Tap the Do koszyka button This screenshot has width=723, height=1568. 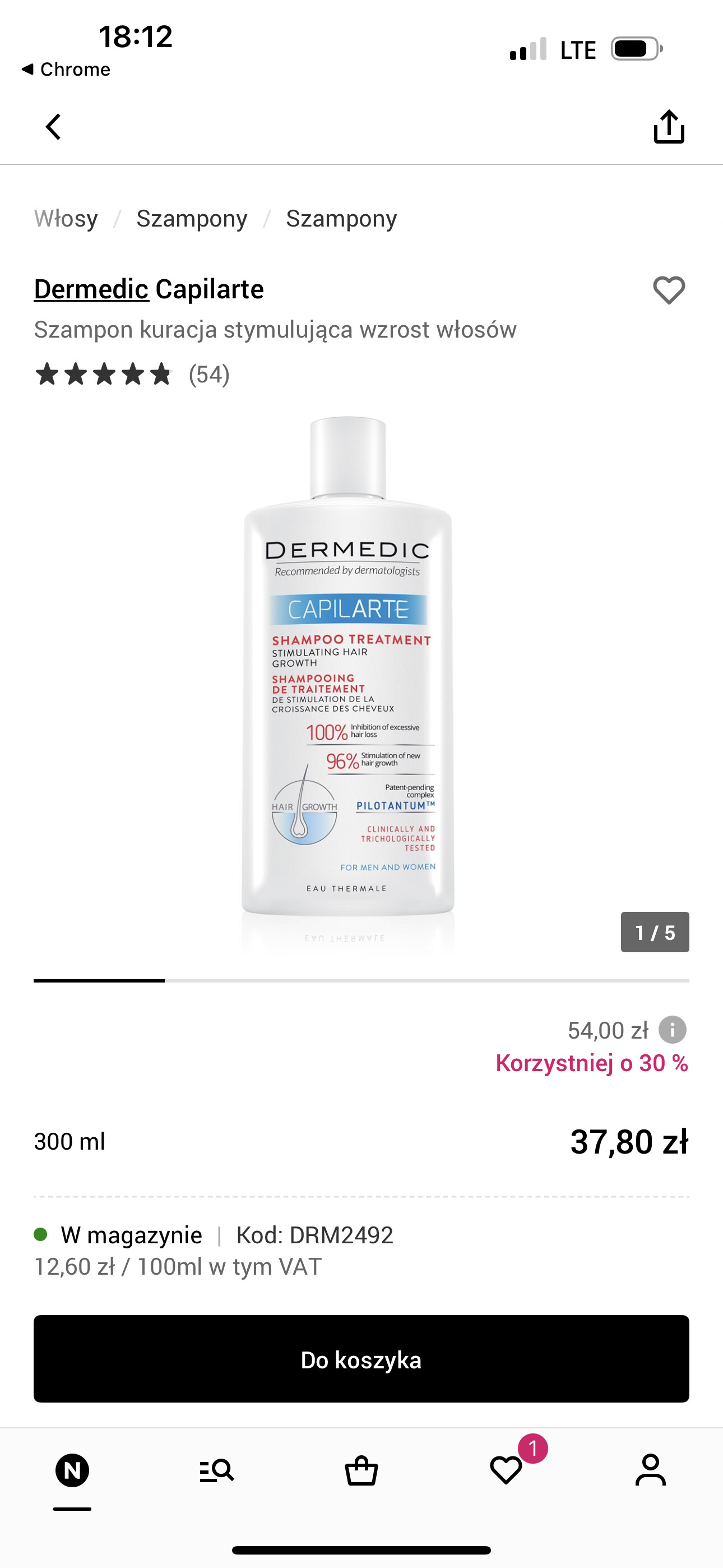tap(361, 1360)
